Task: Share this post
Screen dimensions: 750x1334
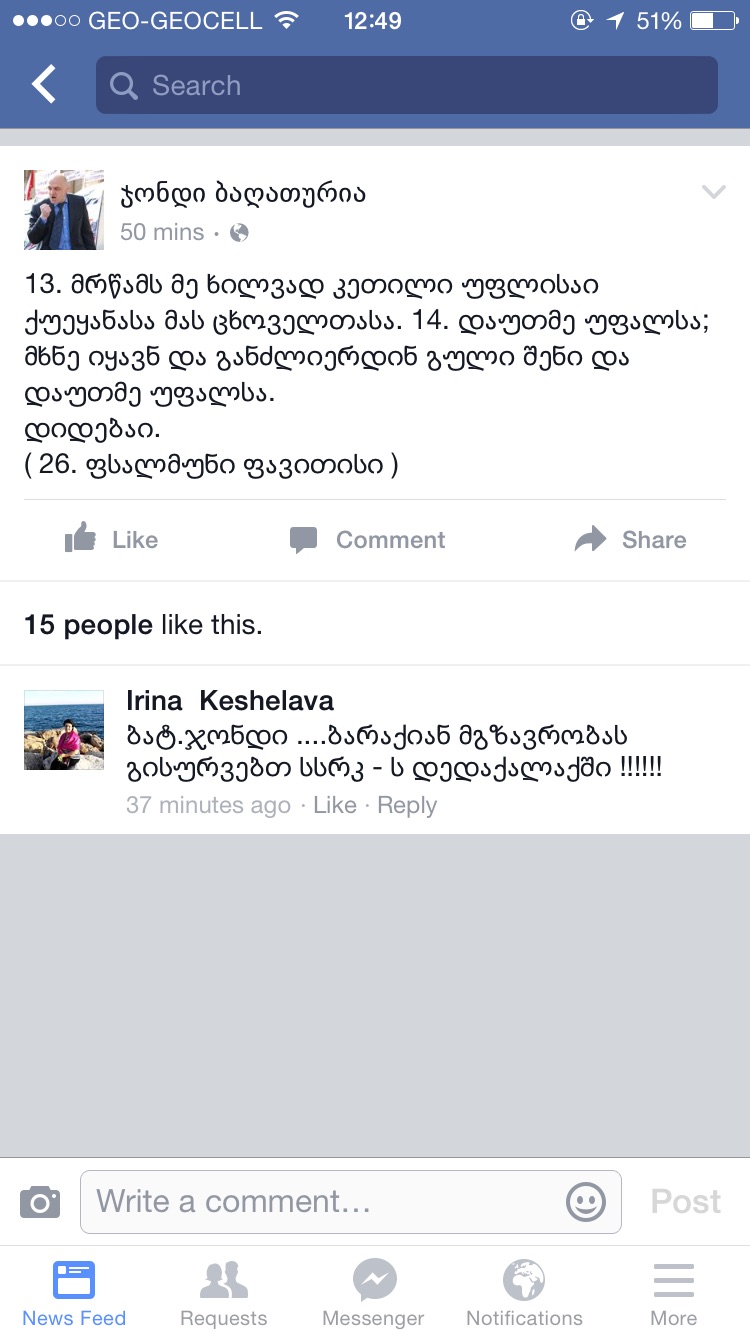Action: click(631, 540)
